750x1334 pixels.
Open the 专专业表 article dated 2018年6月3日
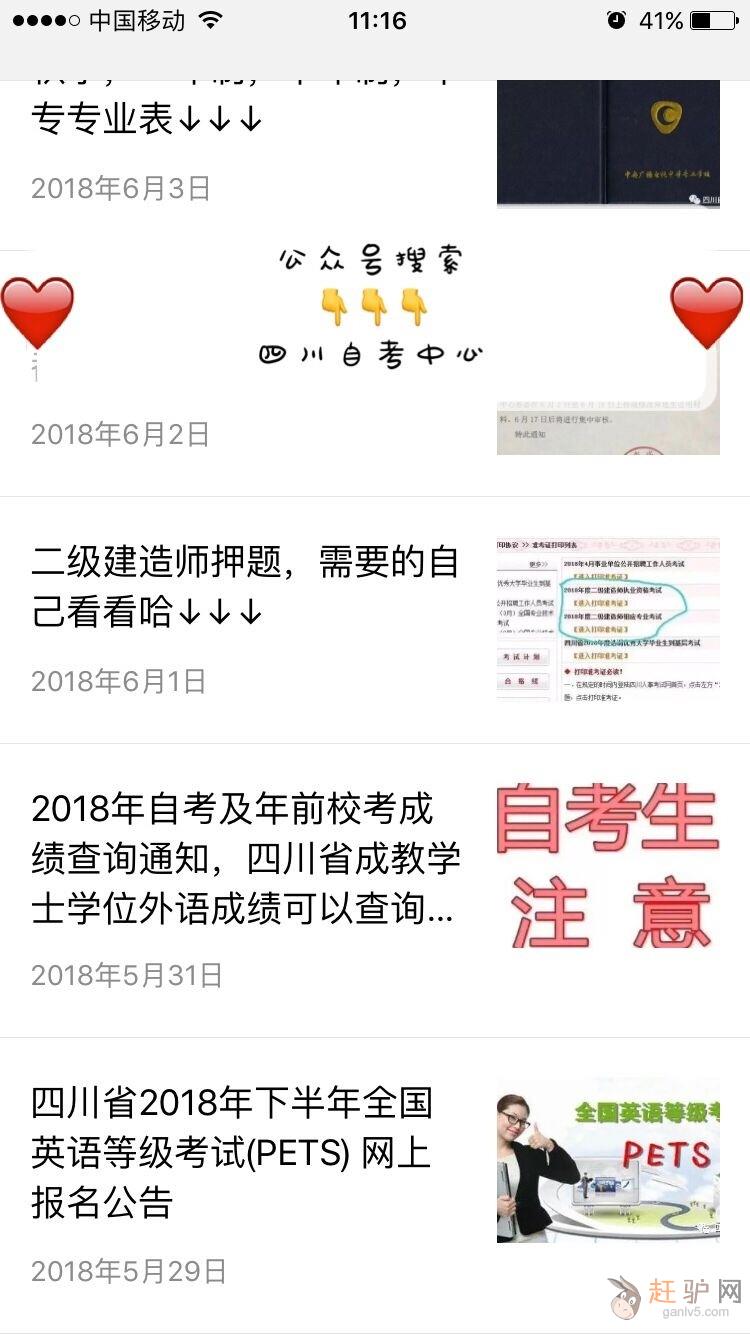coord(148,120)
